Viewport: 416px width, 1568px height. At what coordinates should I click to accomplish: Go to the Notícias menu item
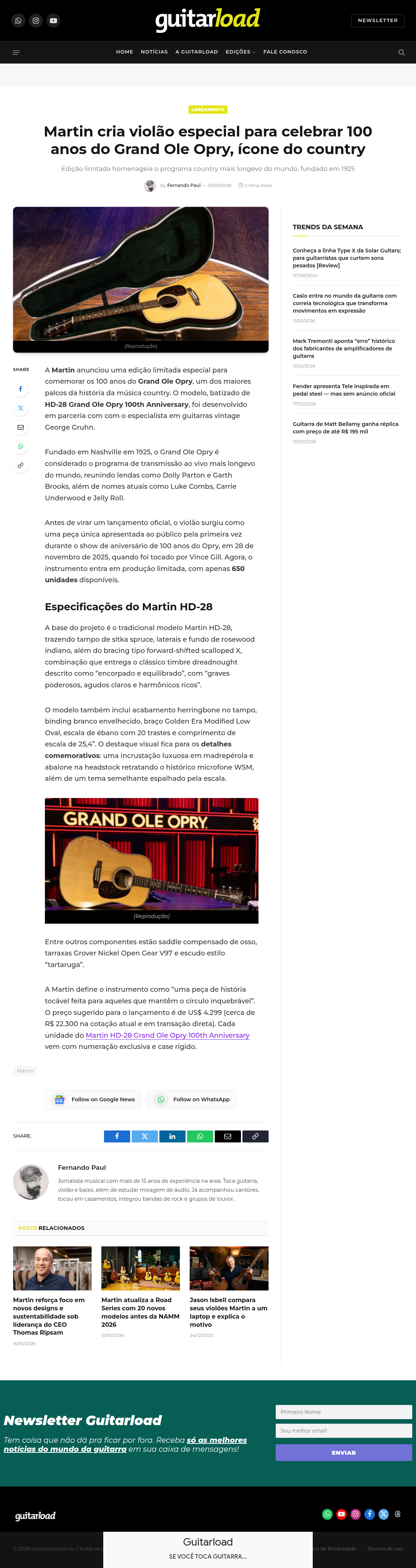pos(154,52)
